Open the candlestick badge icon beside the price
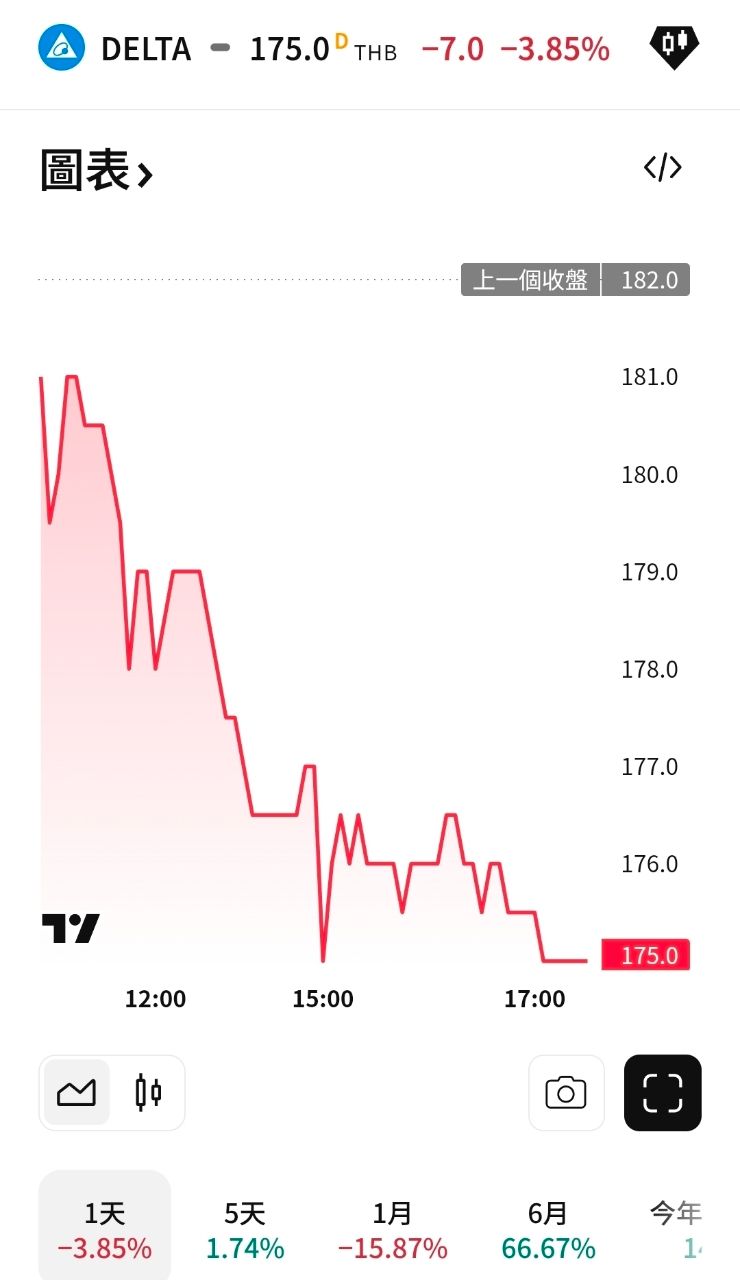 674,46
